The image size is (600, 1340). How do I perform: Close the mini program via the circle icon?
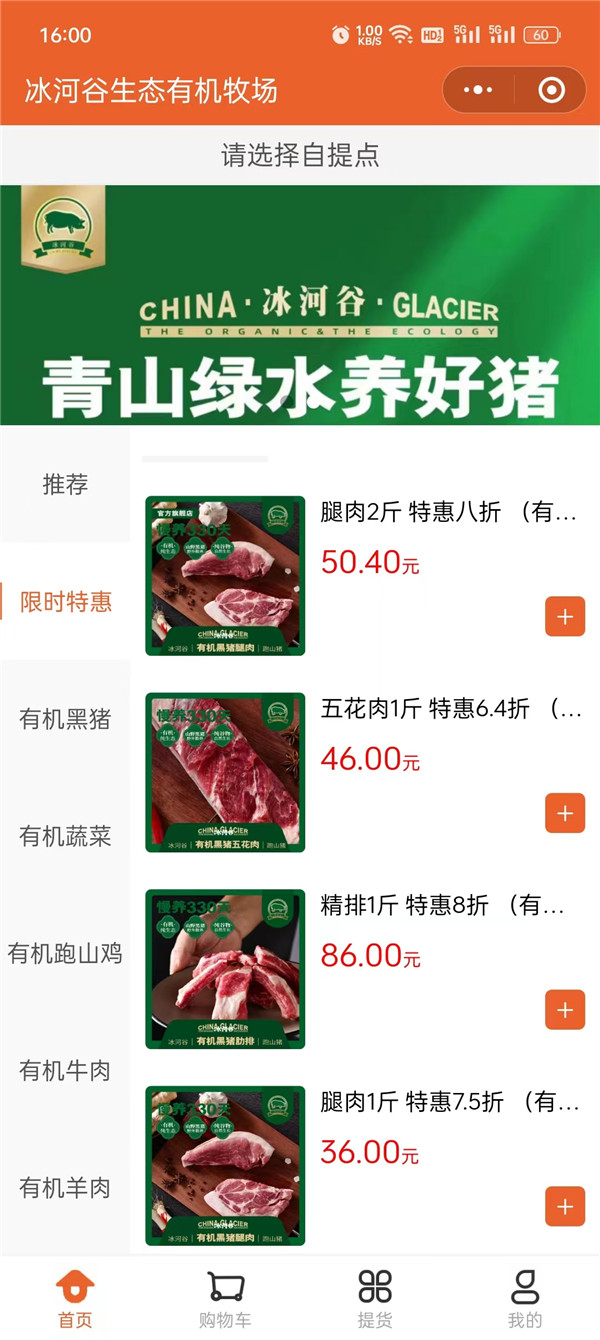click(551, 91)
